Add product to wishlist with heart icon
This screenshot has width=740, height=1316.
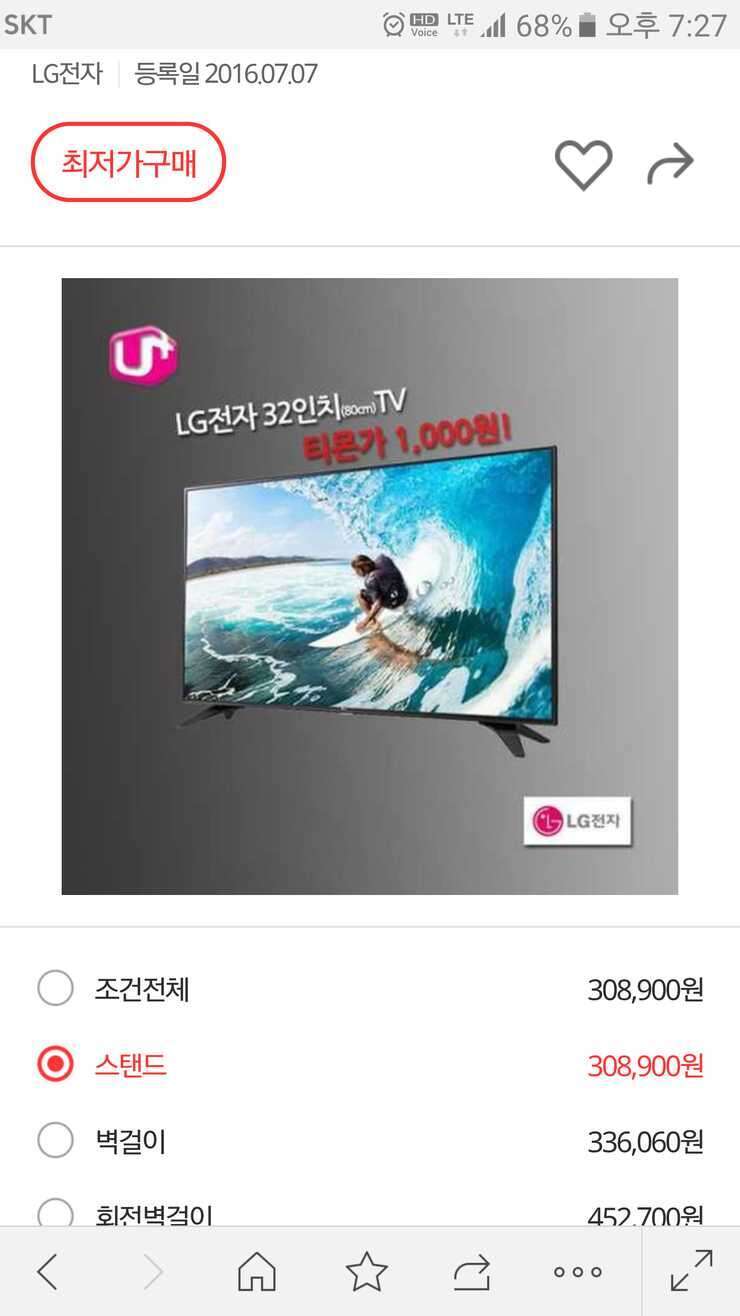click(583, 164)
